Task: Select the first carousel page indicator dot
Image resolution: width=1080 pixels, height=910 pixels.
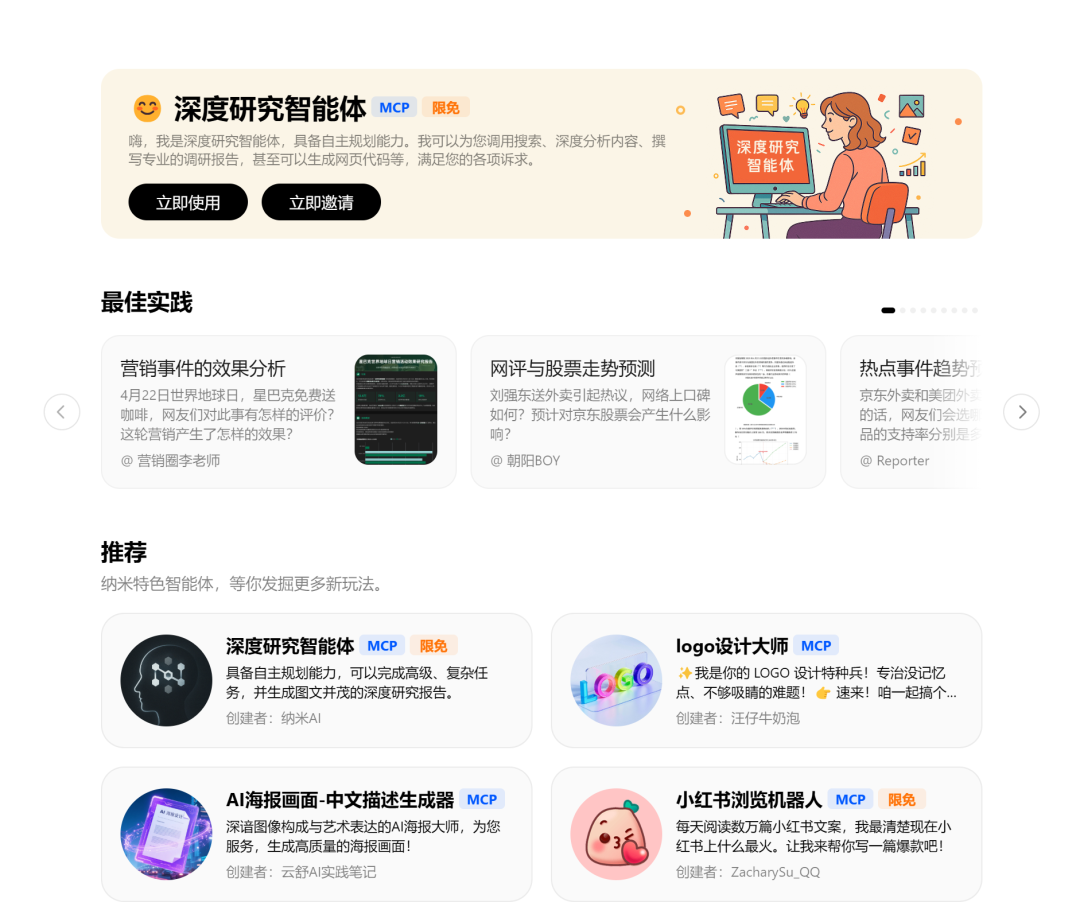Action: click(888, 310)
